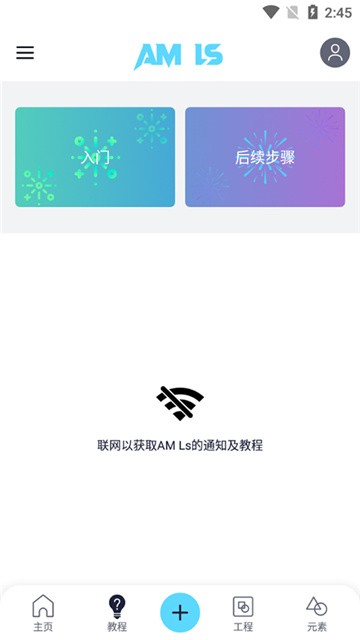Screen dimensions: 360x640
Task: Switch to the 元素 tab
Action: click(317, 613)
